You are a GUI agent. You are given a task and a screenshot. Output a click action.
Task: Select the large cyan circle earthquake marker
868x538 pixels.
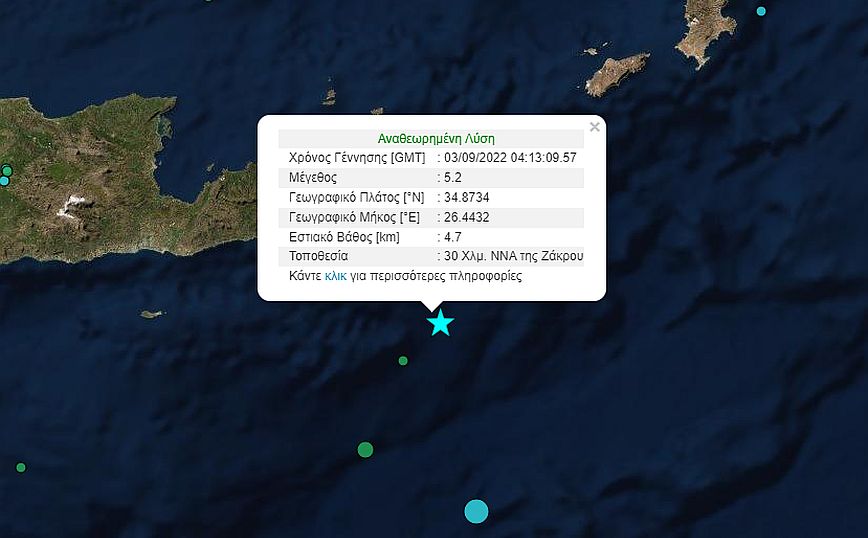point(476,511)
